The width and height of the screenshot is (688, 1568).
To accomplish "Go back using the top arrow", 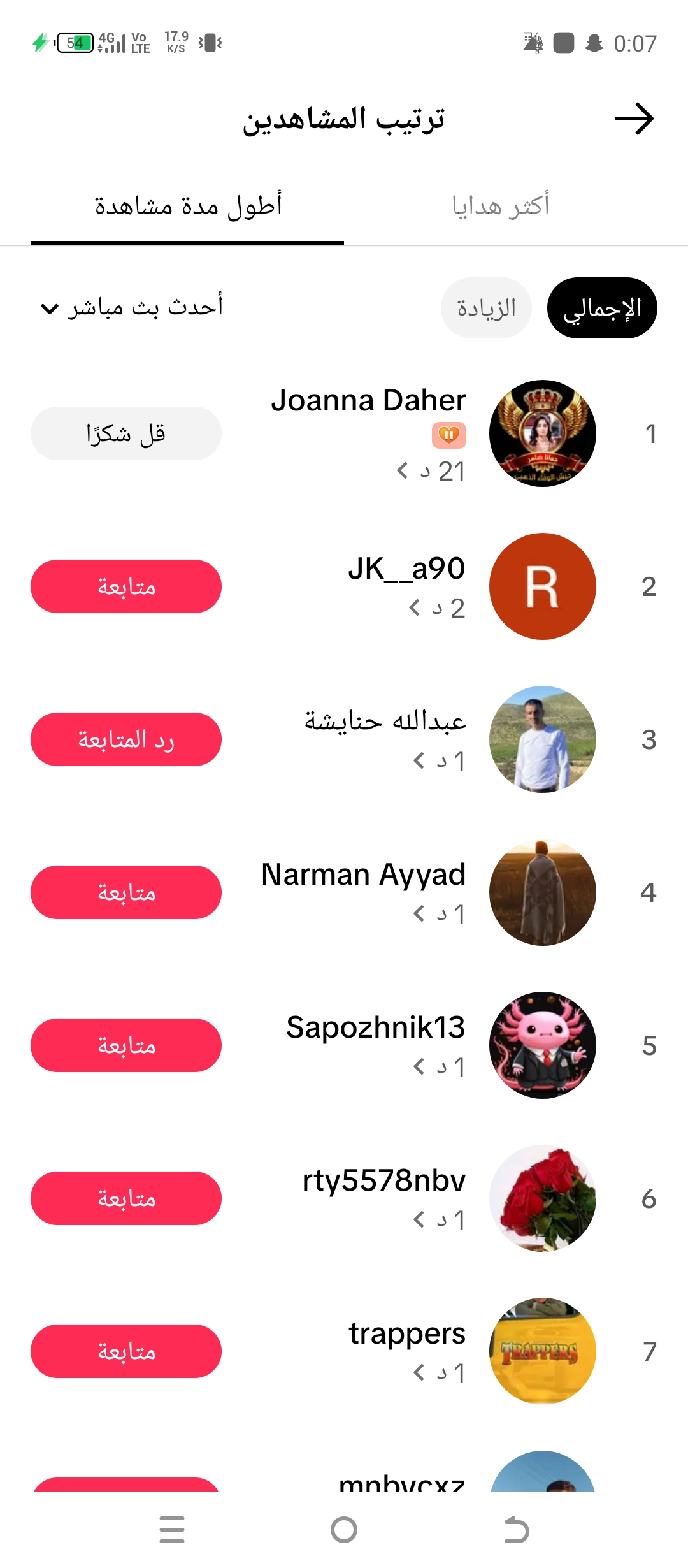I will pos(634,119).
